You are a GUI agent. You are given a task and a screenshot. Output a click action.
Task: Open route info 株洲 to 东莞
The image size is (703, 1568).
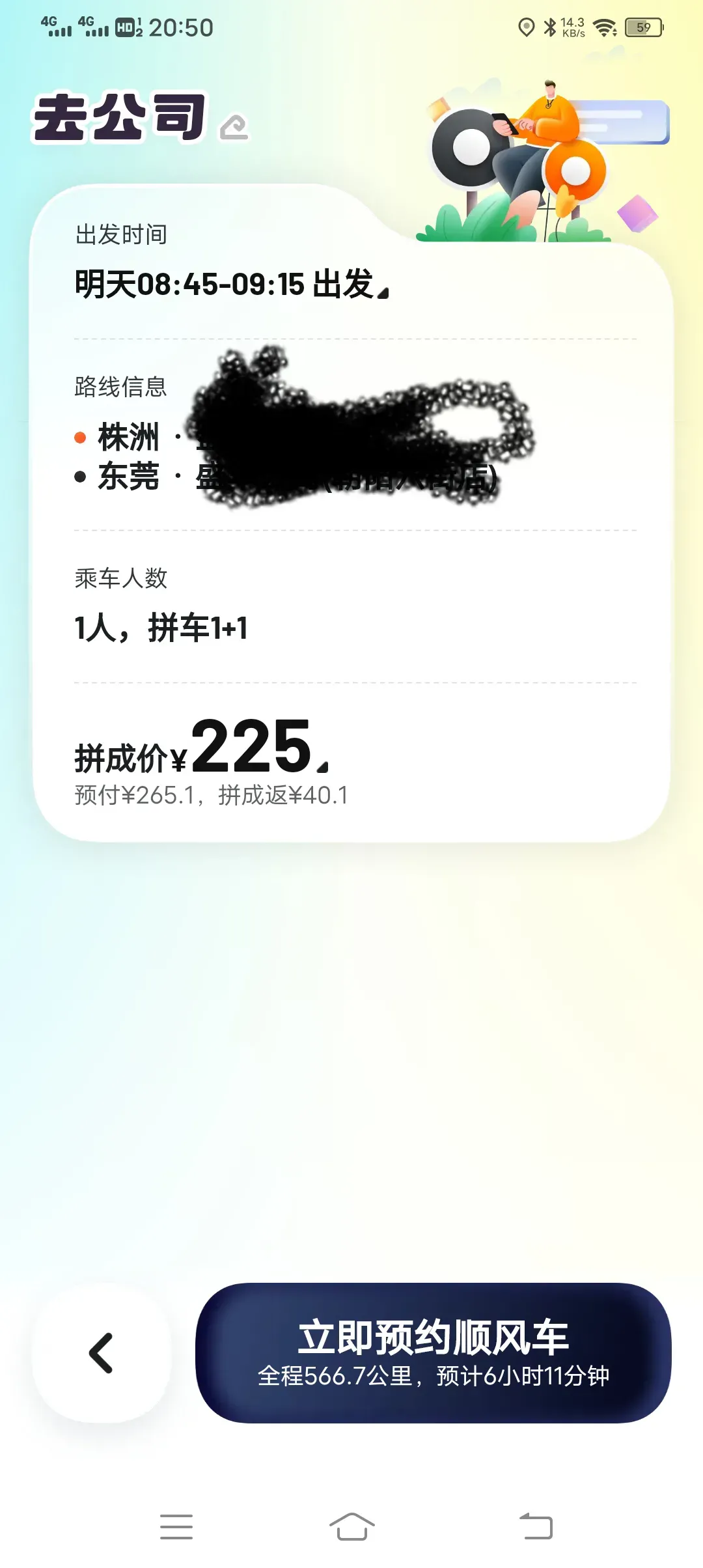coord(286,456)
